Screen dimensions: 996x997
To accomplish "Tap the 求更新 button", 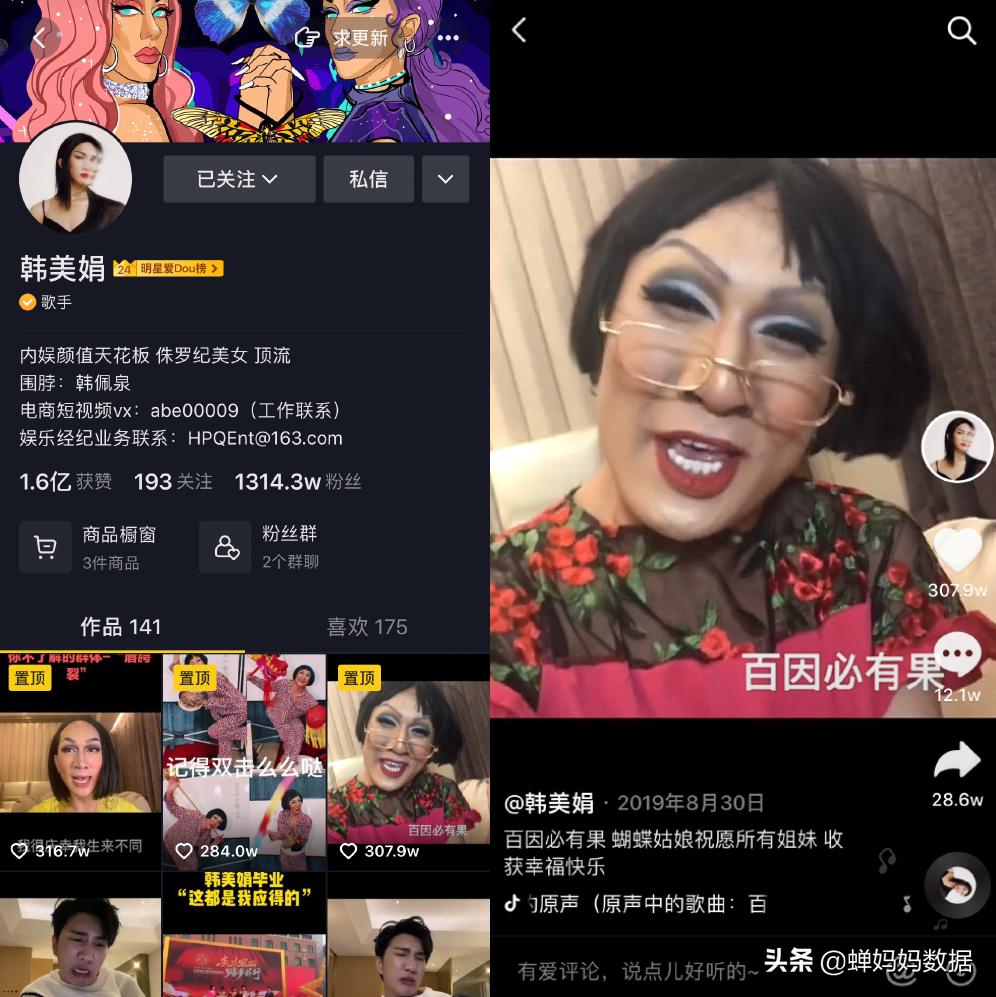I will [x=343, y=38].
